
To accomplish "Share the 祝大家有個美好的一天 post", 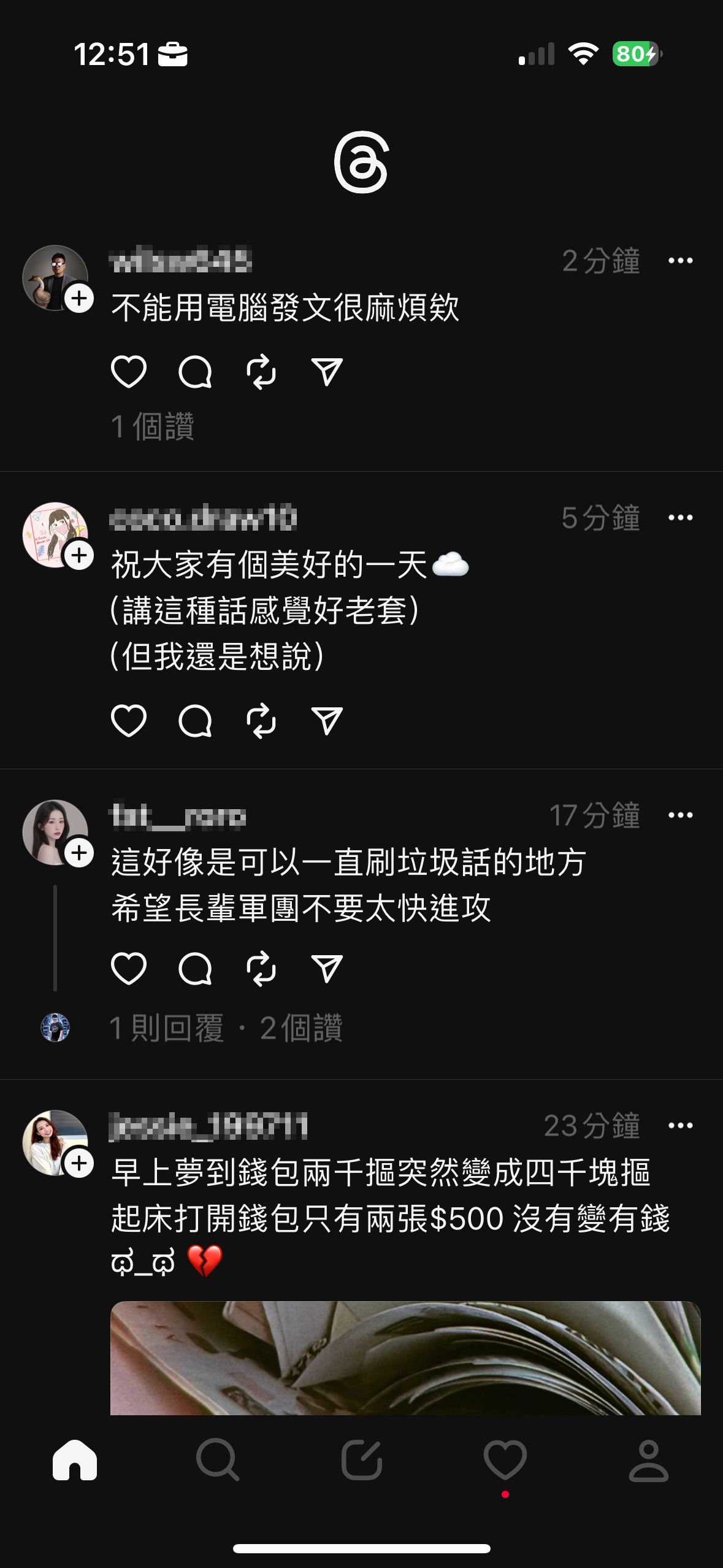I will point(327,720).
